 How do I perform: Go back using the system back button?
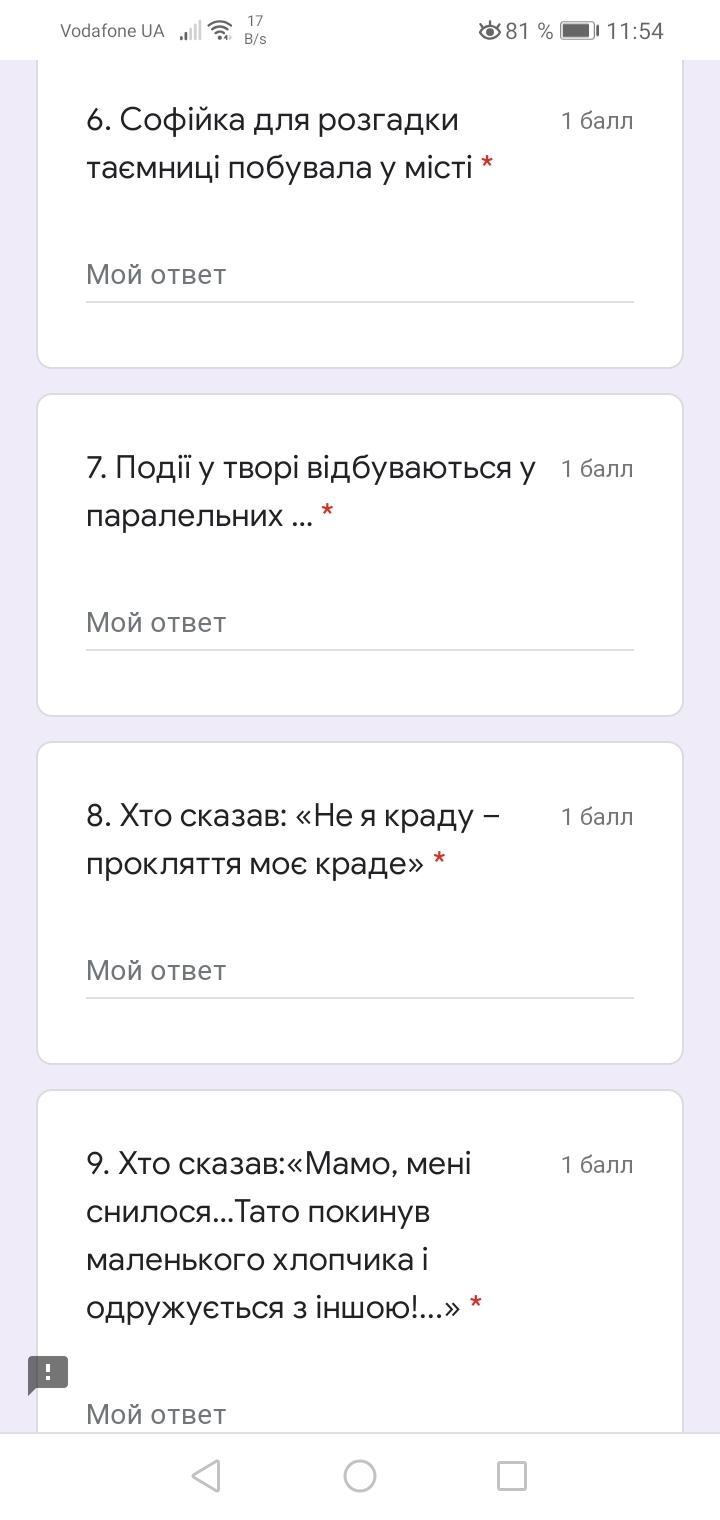tap(206, 1476)
